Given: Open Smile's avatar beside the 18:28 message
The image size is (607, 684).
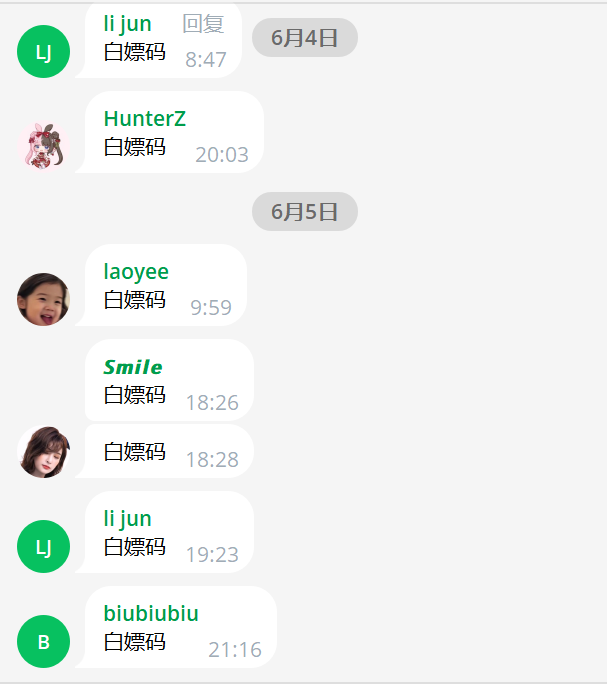Looking at the screenshot, I should (43, 452).
